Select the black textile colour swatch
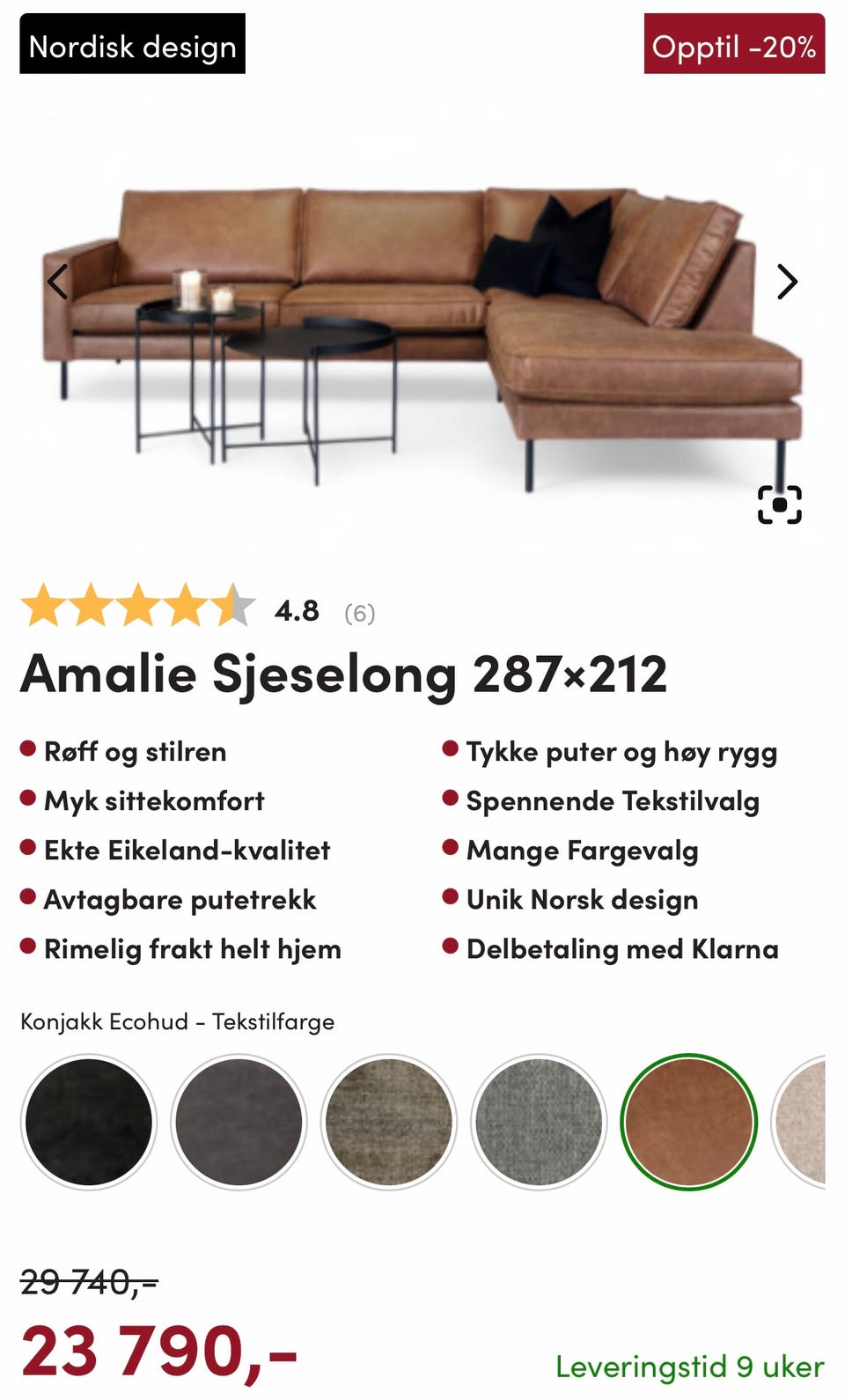 pyautogui.click(x=89, y=1122)
